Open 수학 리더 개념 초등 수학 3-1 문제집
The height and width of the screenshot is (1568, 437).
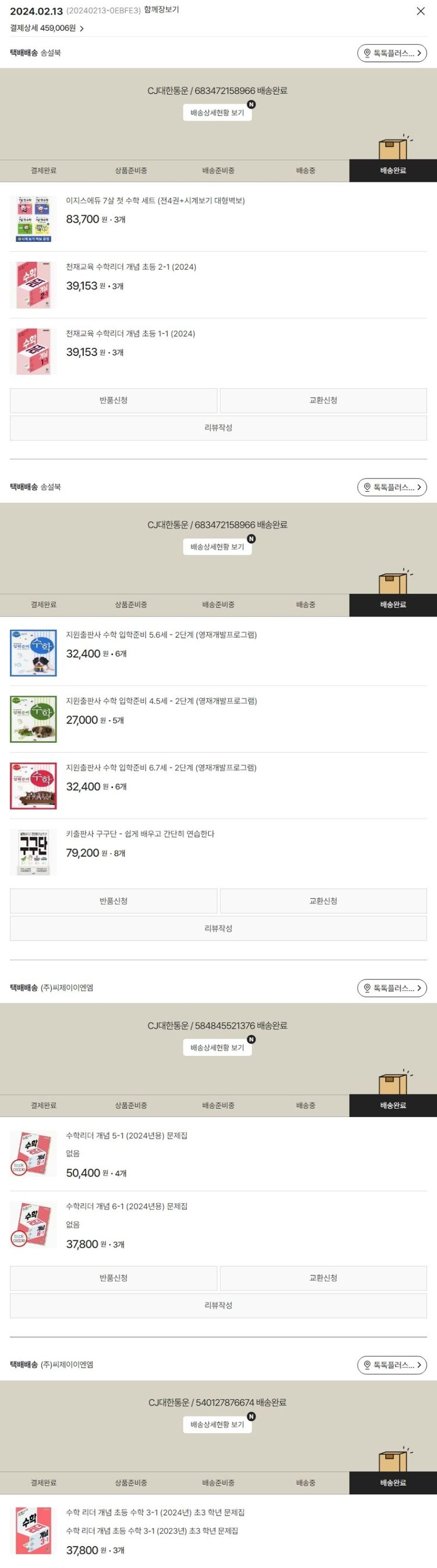pos(155,1513)
